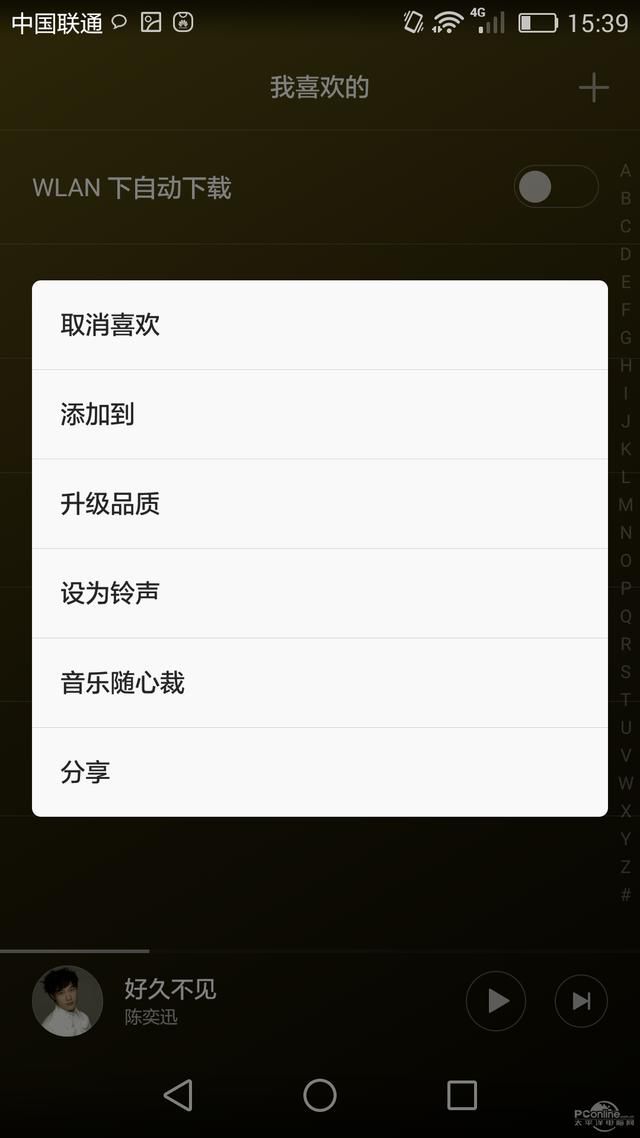Screen dimensions: 640x1138
Task: Share the song via 分享
Action: tap(319, 772)
